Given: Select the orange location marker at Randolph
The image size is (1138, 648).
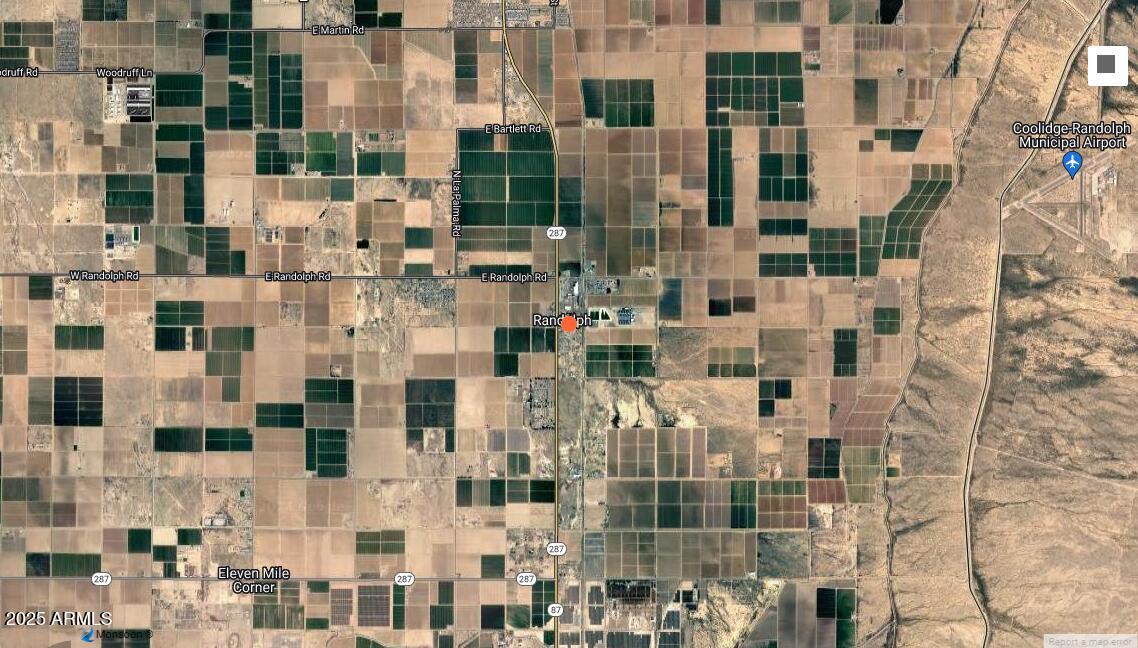Looking at the screenshot, I should point(569,323).
